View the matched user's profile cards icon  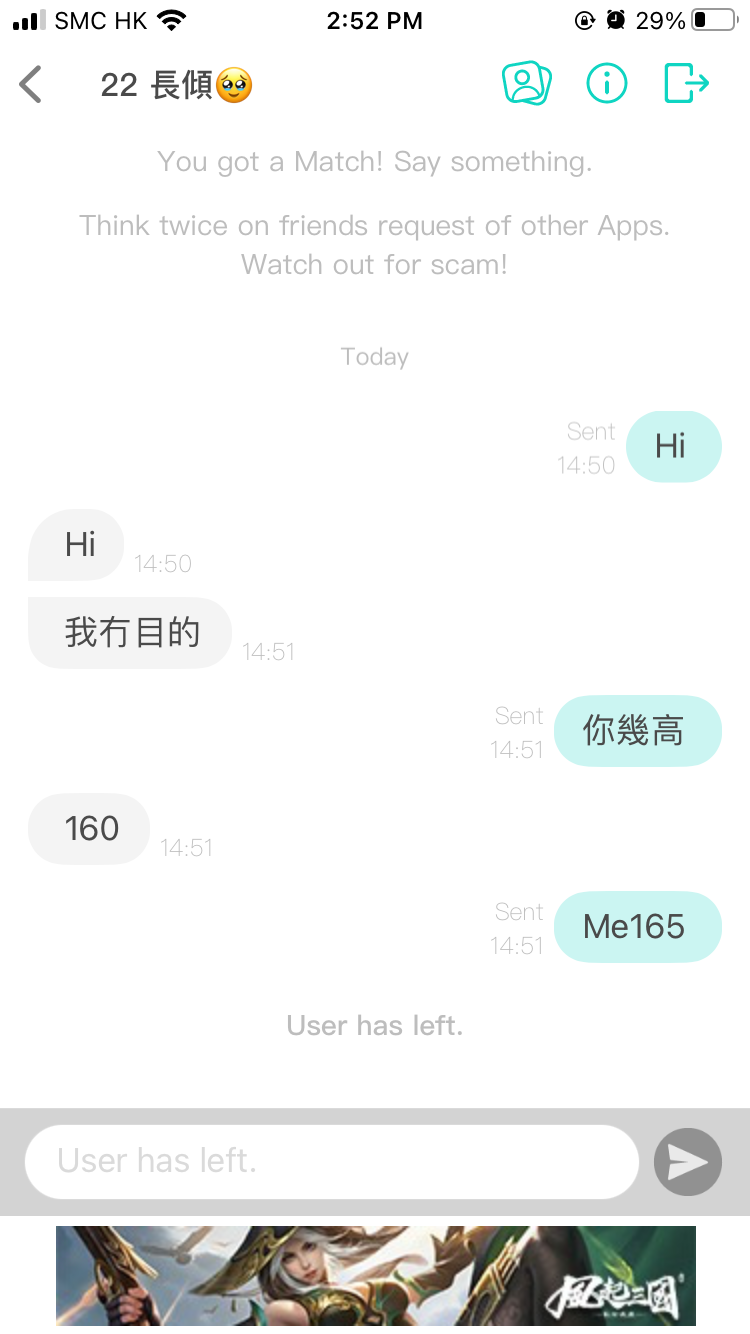527,84
